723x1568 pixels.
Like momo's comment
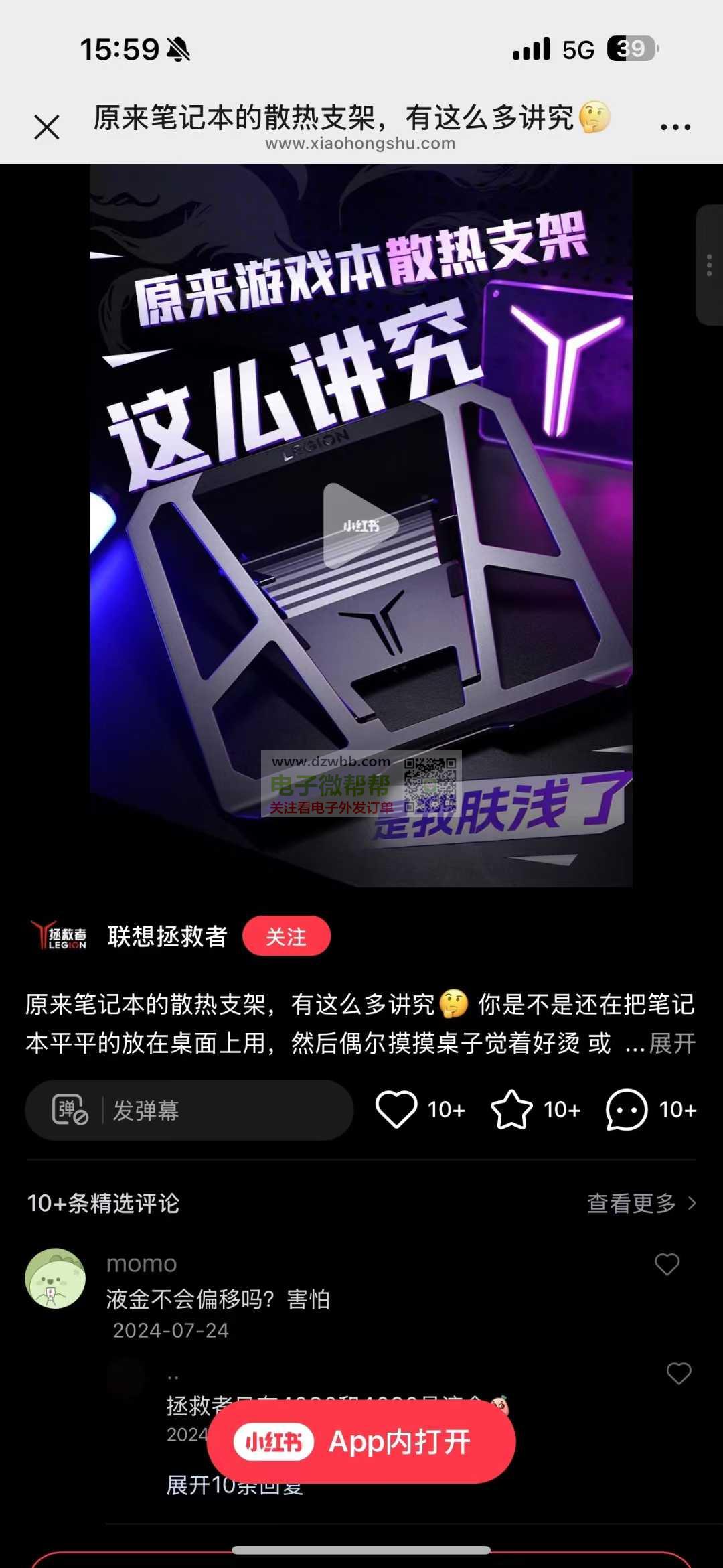(667, 1264)
